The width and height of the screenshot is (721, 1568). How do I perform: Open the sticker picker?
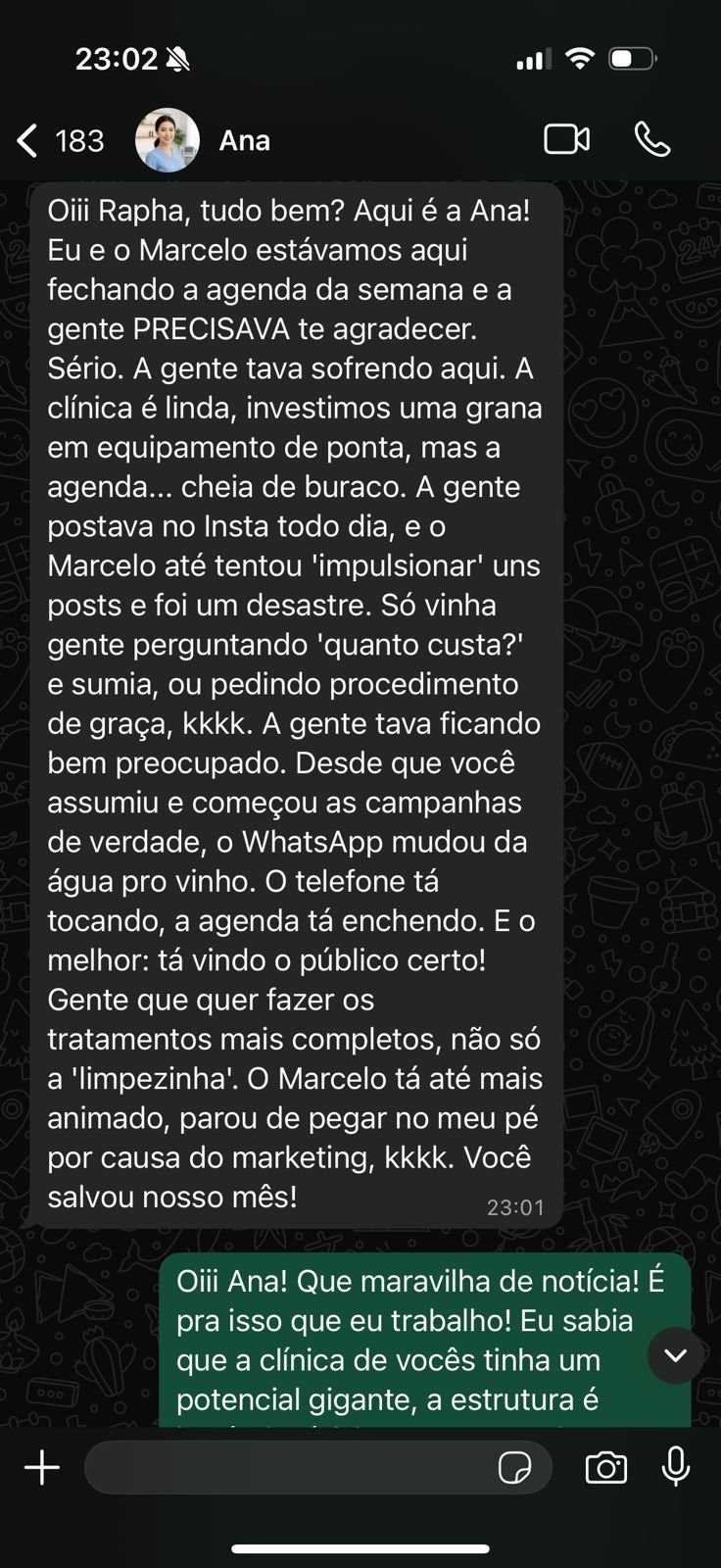(514, 1468)
